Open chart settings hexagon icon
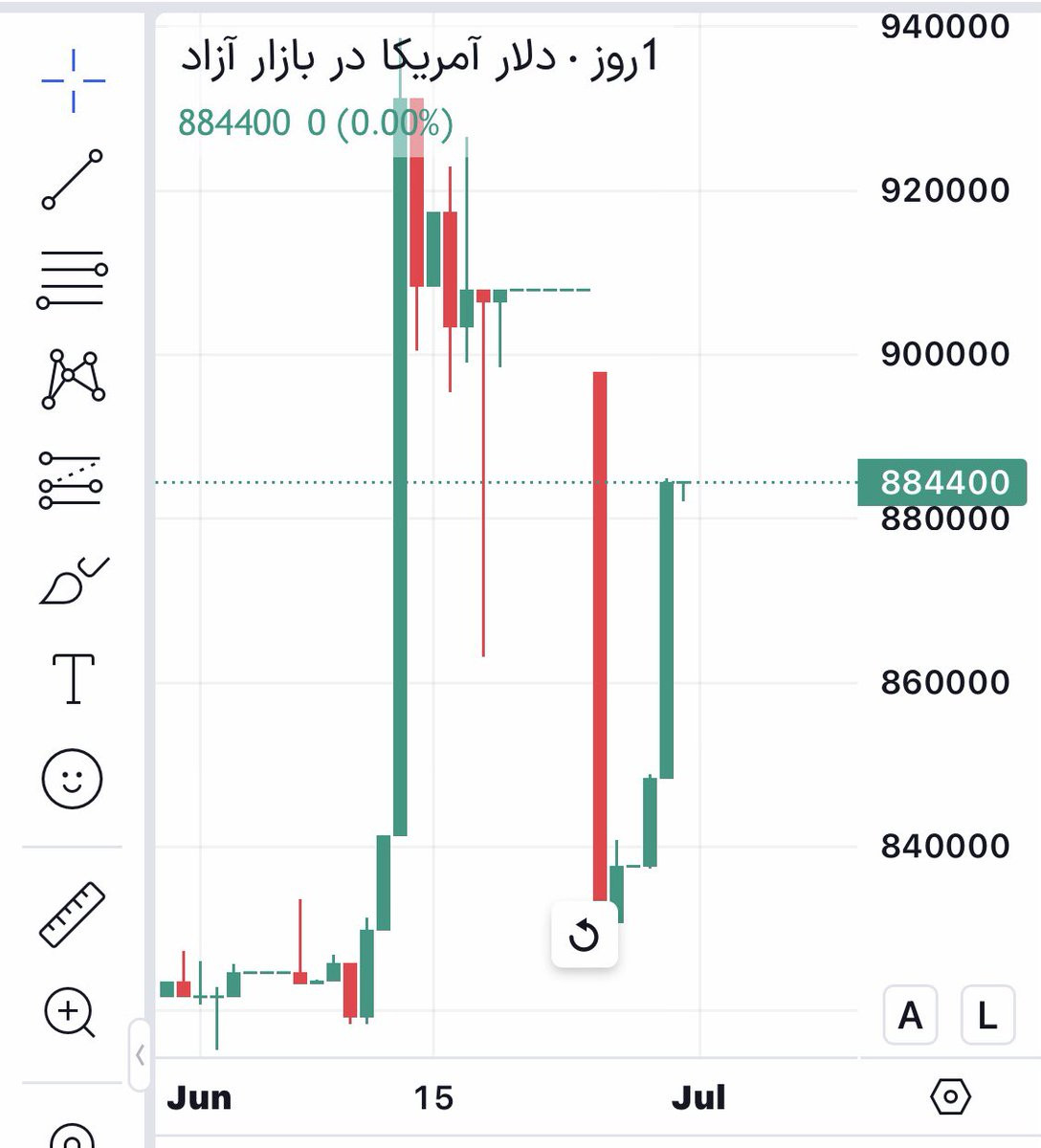 pyautogui.click(x=950, y=1096)
